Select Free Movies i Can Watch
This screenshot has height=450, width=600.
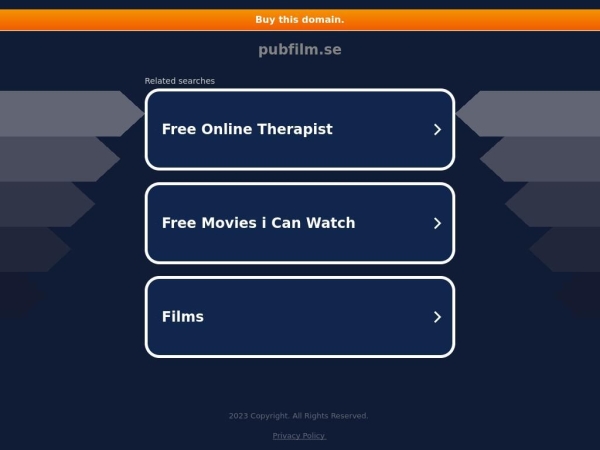[x=300, y=223]
